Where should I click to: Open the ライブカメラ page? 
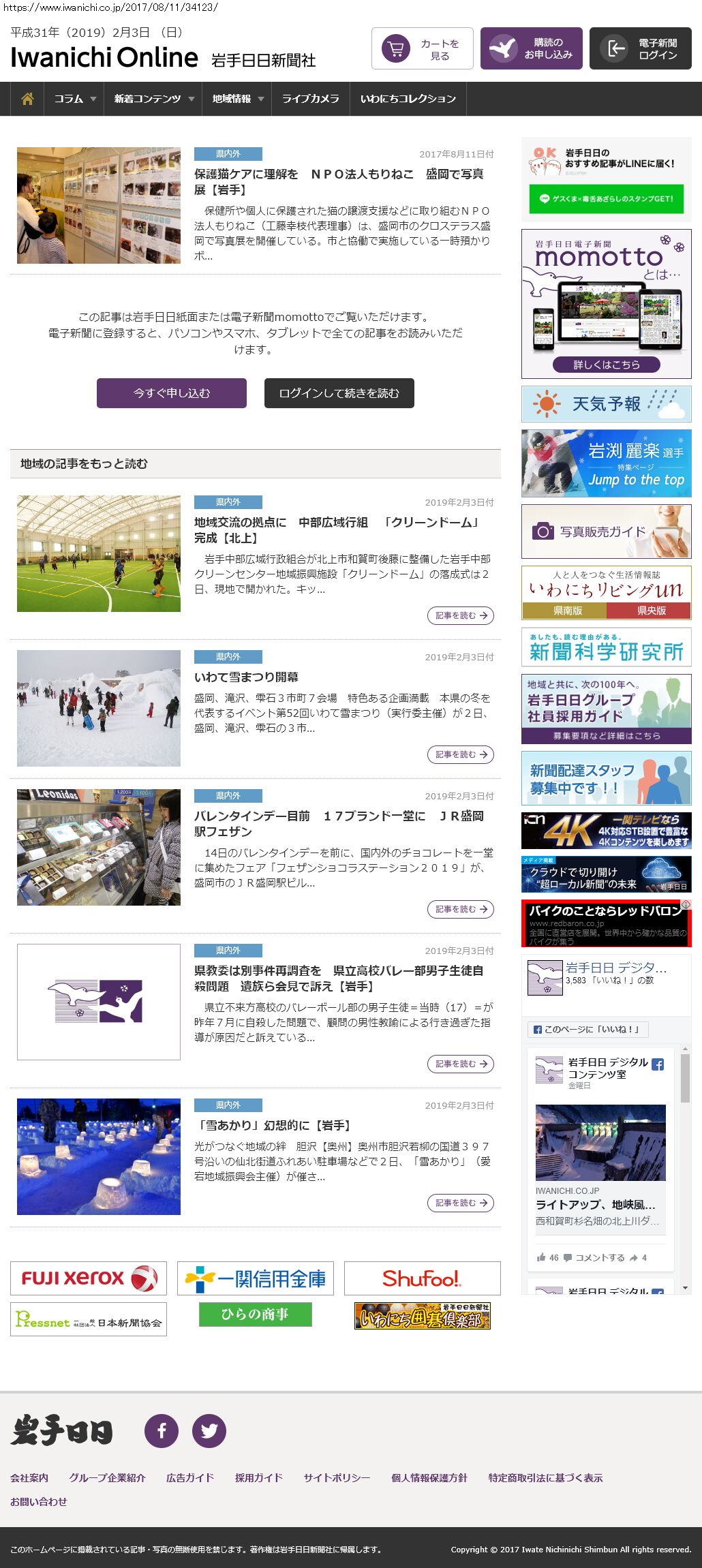tap(310, 99)
